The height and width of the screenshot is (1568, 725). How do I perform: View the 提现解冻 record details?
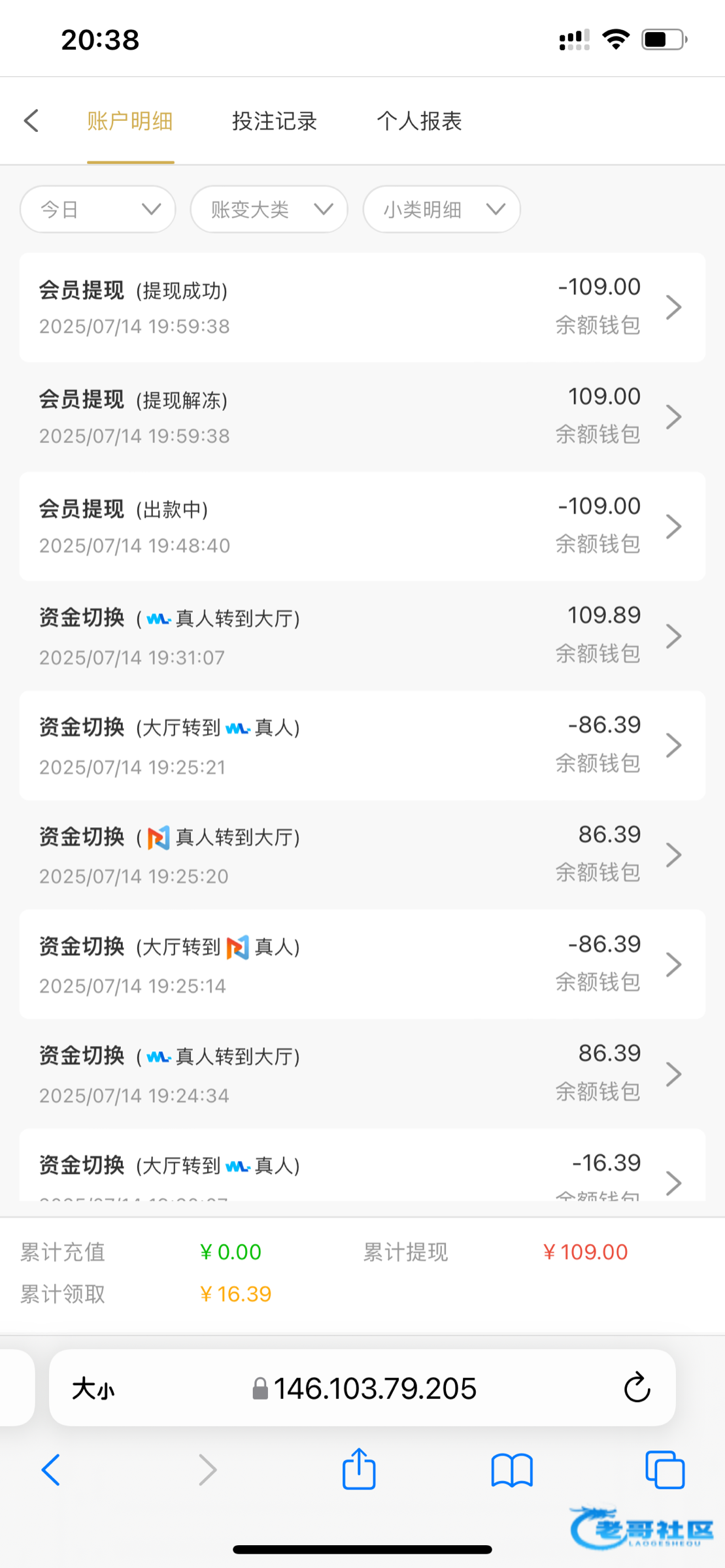pos(362,417)
